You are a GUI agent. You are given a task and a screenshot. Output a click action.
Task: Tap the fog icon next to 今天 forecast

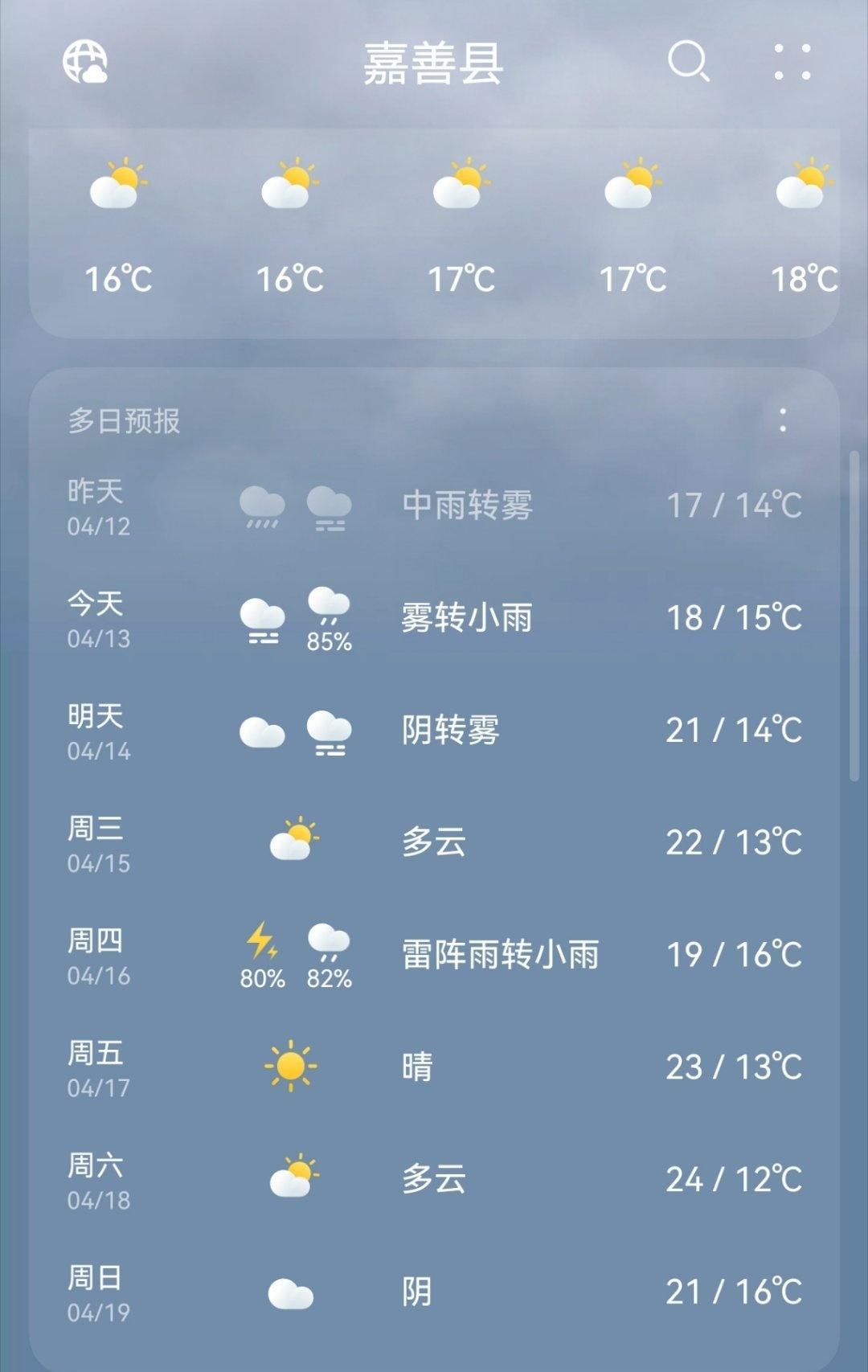263,619
